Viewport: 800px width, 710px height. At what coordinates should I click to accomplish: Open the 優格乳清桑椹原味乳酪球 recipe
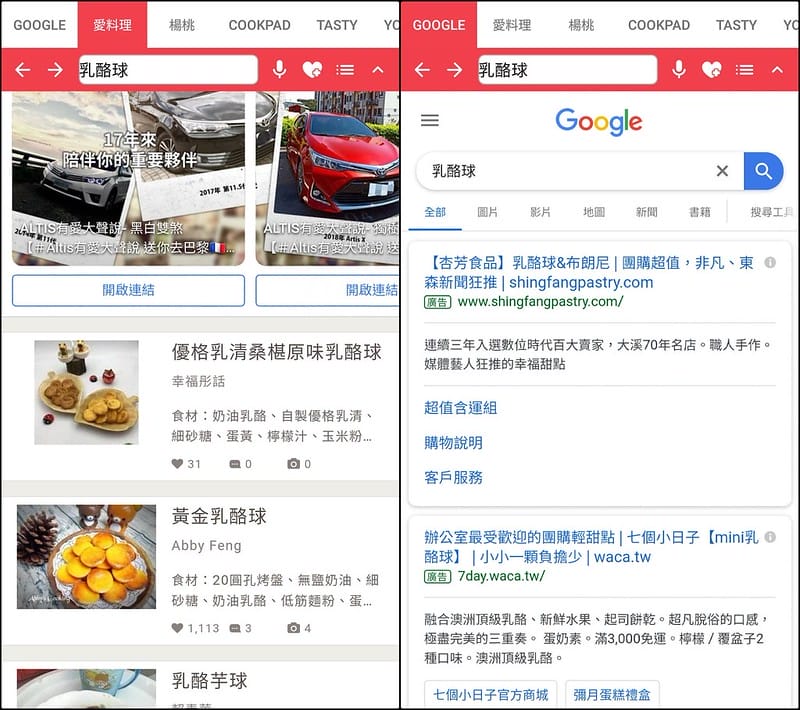click(x=276, y=352)
